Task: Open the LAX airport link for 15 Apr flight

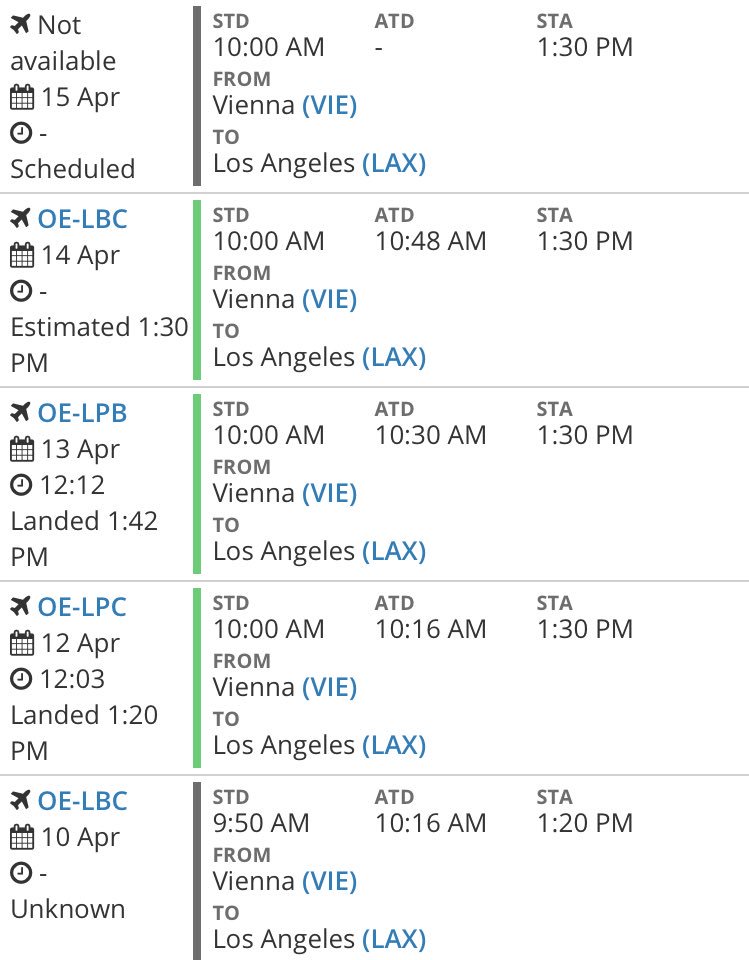Action: coord(394,163)
